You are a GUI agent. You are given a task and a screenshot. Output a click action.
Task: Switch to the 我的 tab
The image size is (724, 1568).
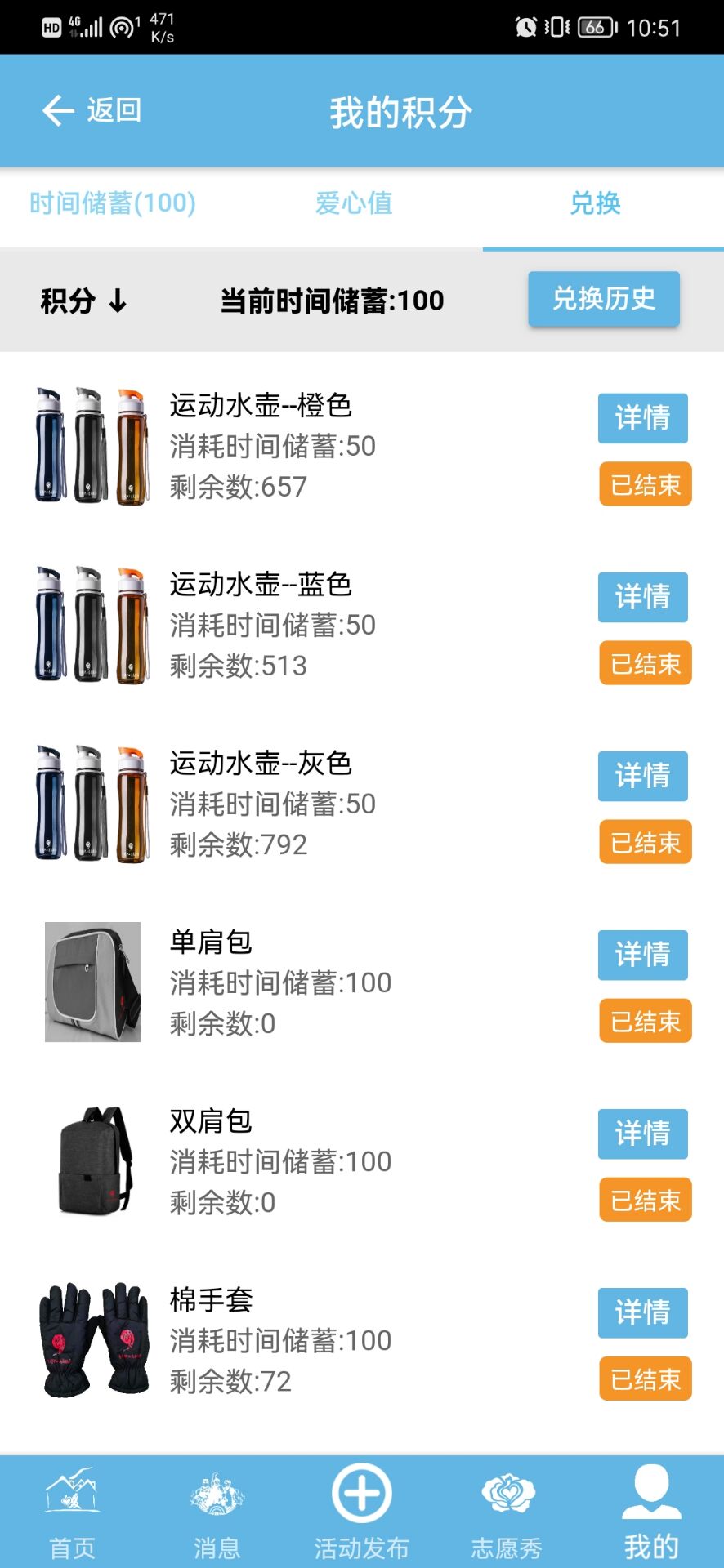point(651,1512)
